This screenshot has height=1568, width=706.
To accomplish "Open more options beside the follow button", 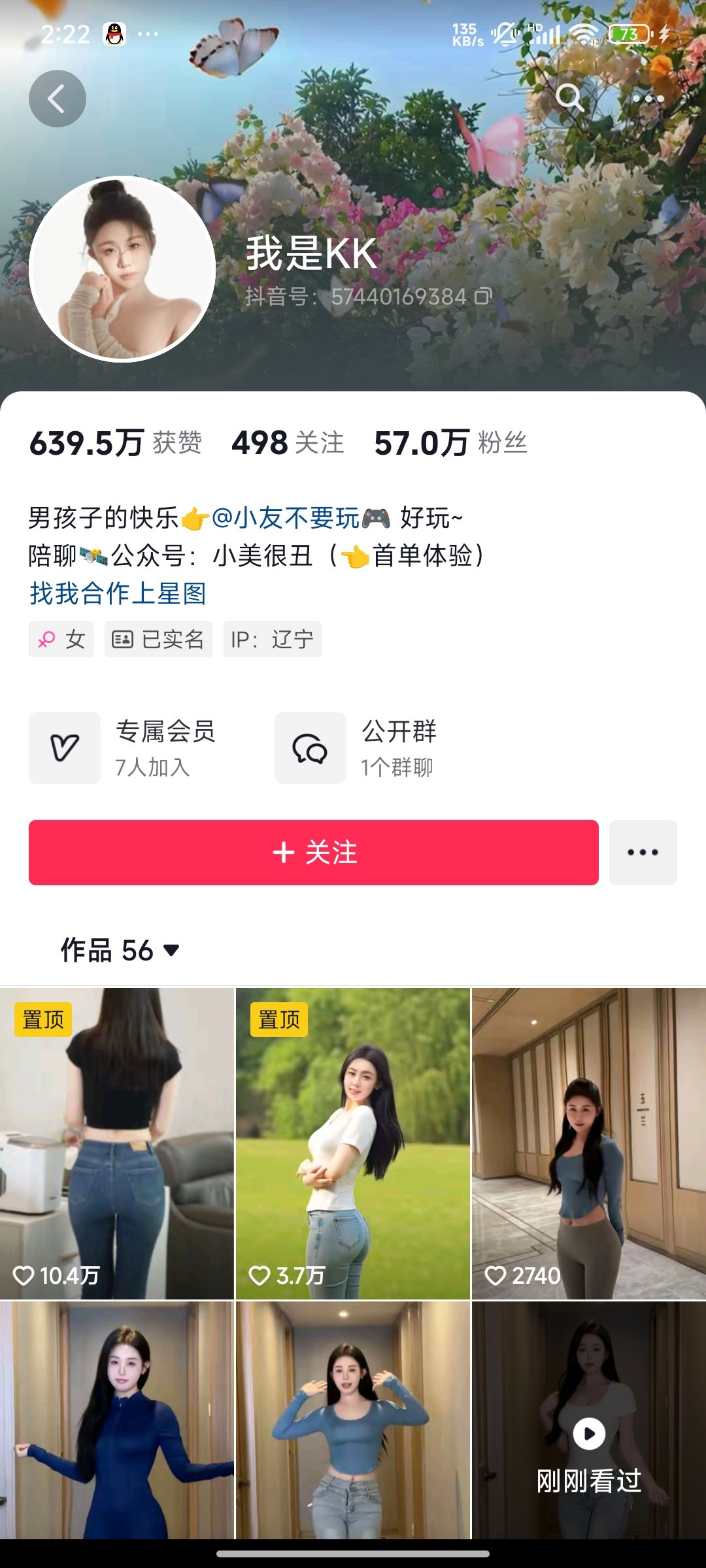I will (x=643, y=853).
